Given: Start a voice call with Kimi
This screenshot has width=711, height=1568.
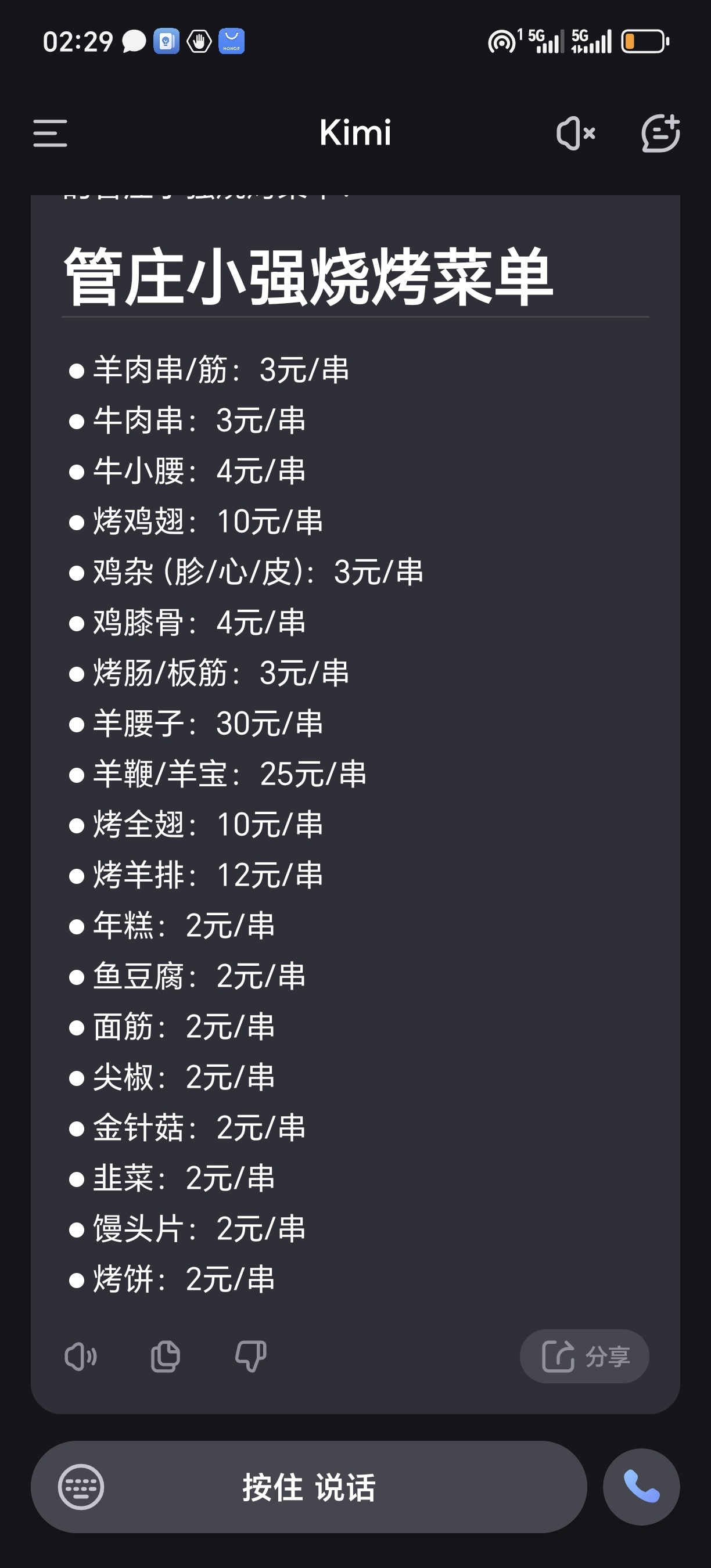Looking at the screenshot, I should [x=642, y=1487].
